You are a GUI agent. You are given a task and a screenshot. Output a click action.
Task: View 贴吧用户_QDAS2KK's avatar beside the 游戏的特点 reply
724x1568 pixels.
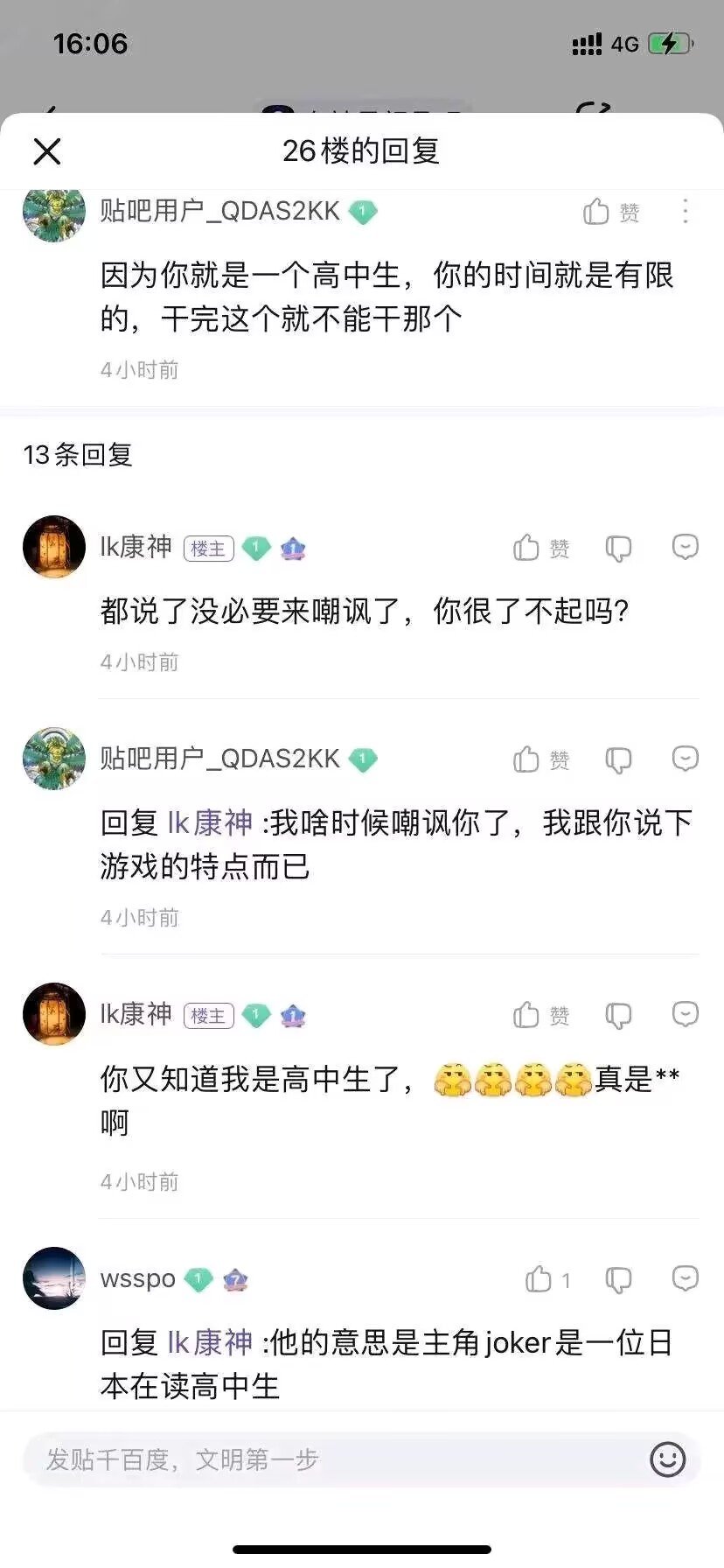[54, 759]
